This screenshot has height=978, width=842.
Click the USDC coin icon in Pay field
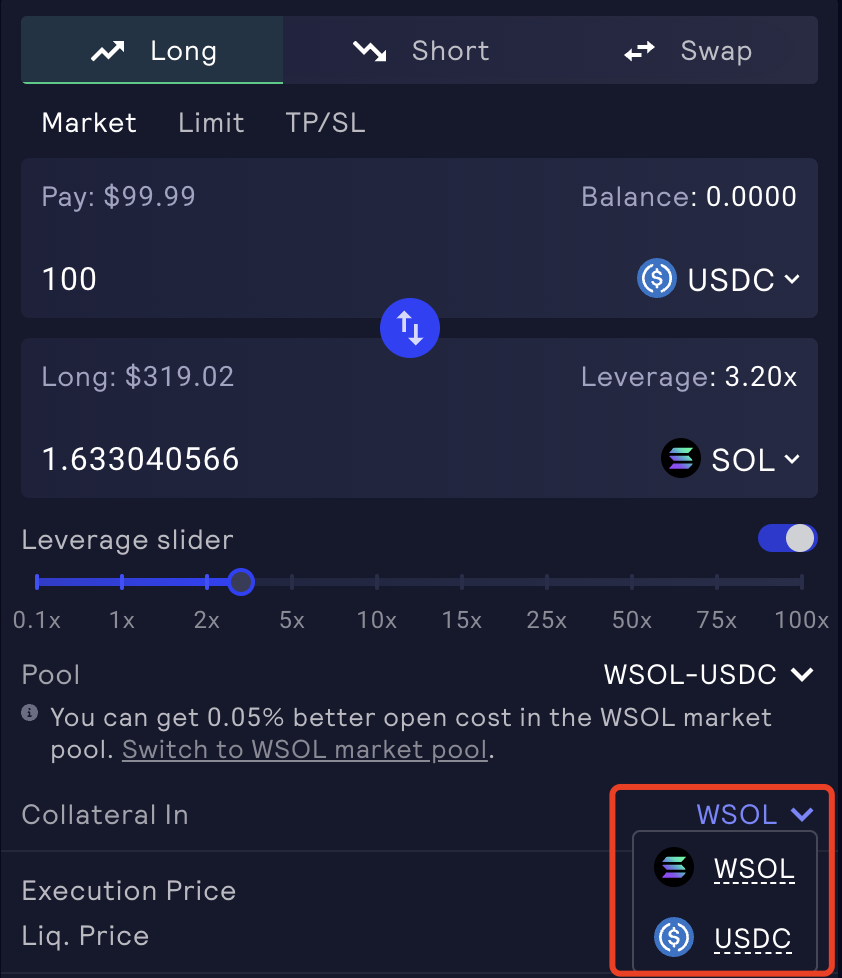click(x=657, y=279)
